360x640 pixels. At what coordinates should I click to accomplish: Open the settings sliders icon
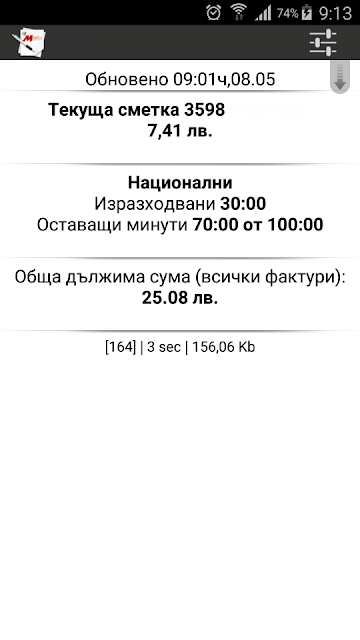pyautogui.click(x=323, y=42)
